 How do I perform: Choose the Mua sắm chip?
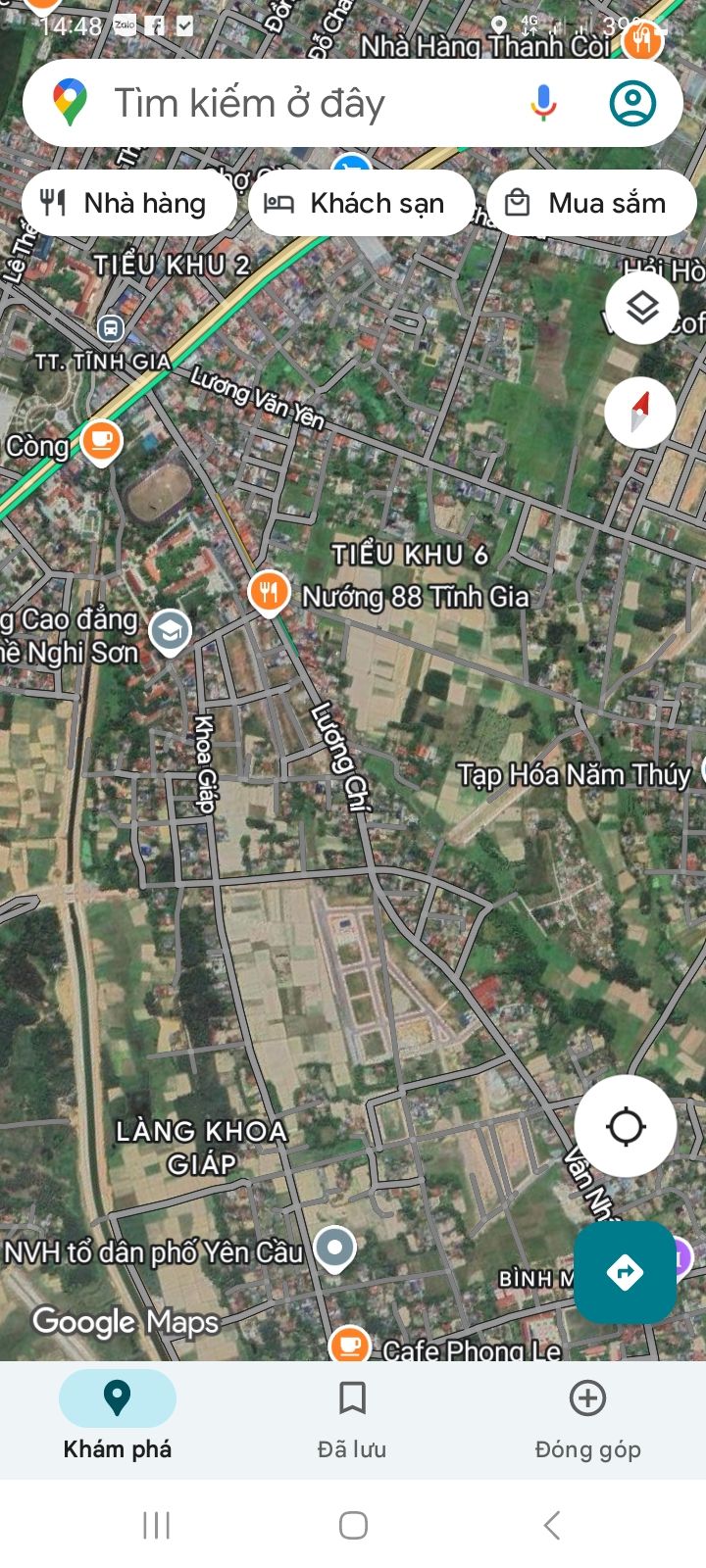click(x=591, y=203)
